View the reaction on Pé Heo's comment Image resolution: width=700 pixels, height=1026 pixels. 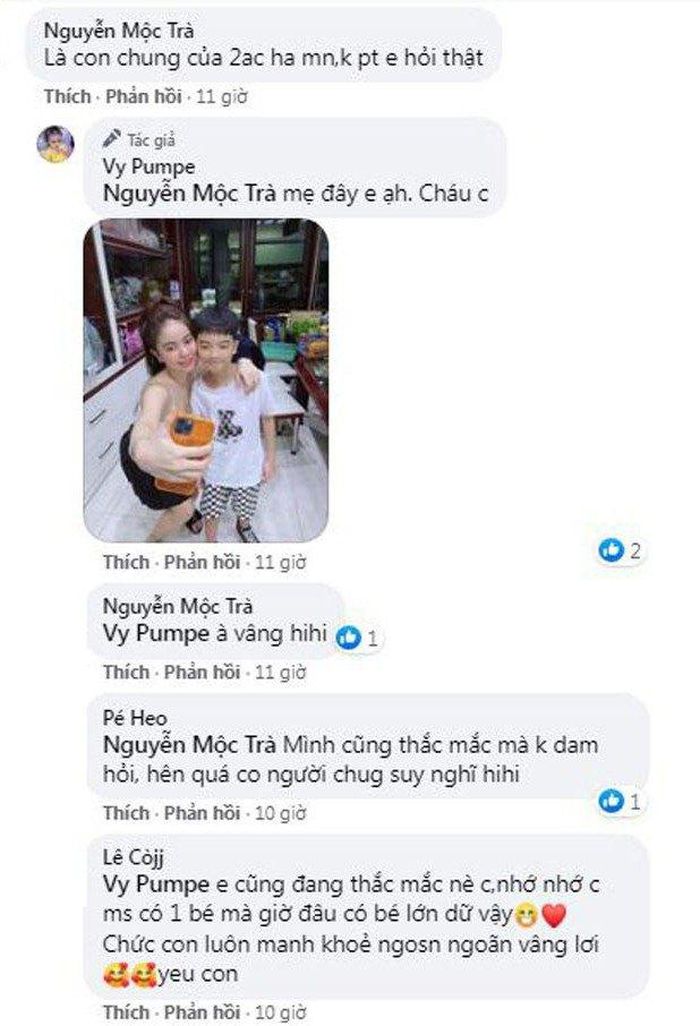(x=621, y=800)
